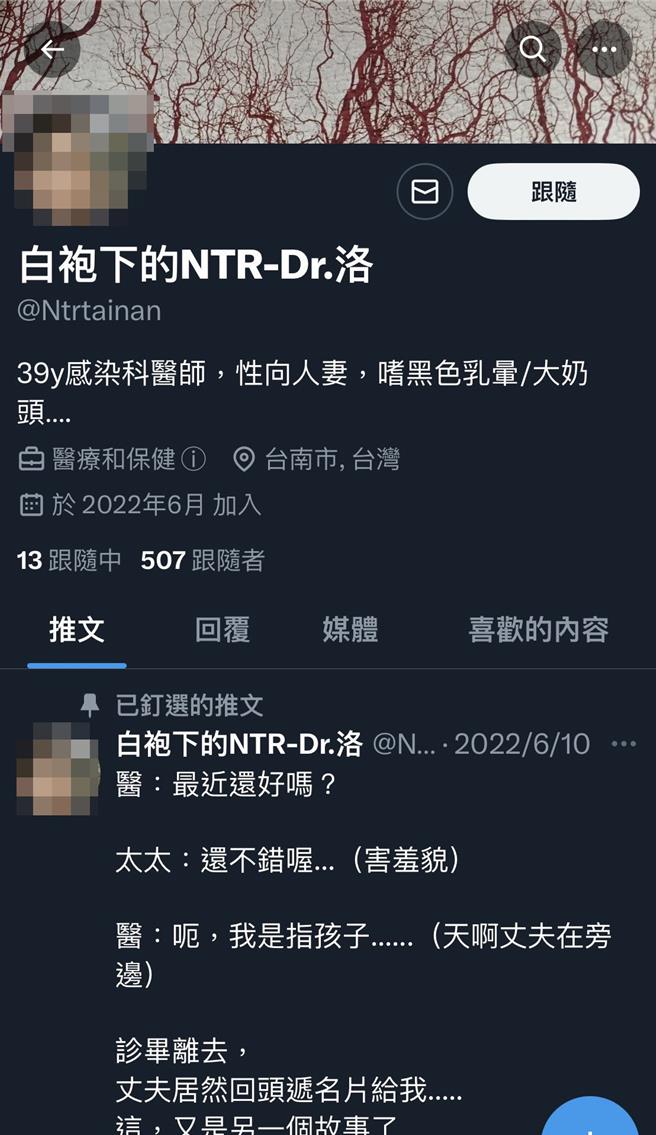Screen dimensions: 656x1135
Task: Search within this profile
Action: coord(533,49)
